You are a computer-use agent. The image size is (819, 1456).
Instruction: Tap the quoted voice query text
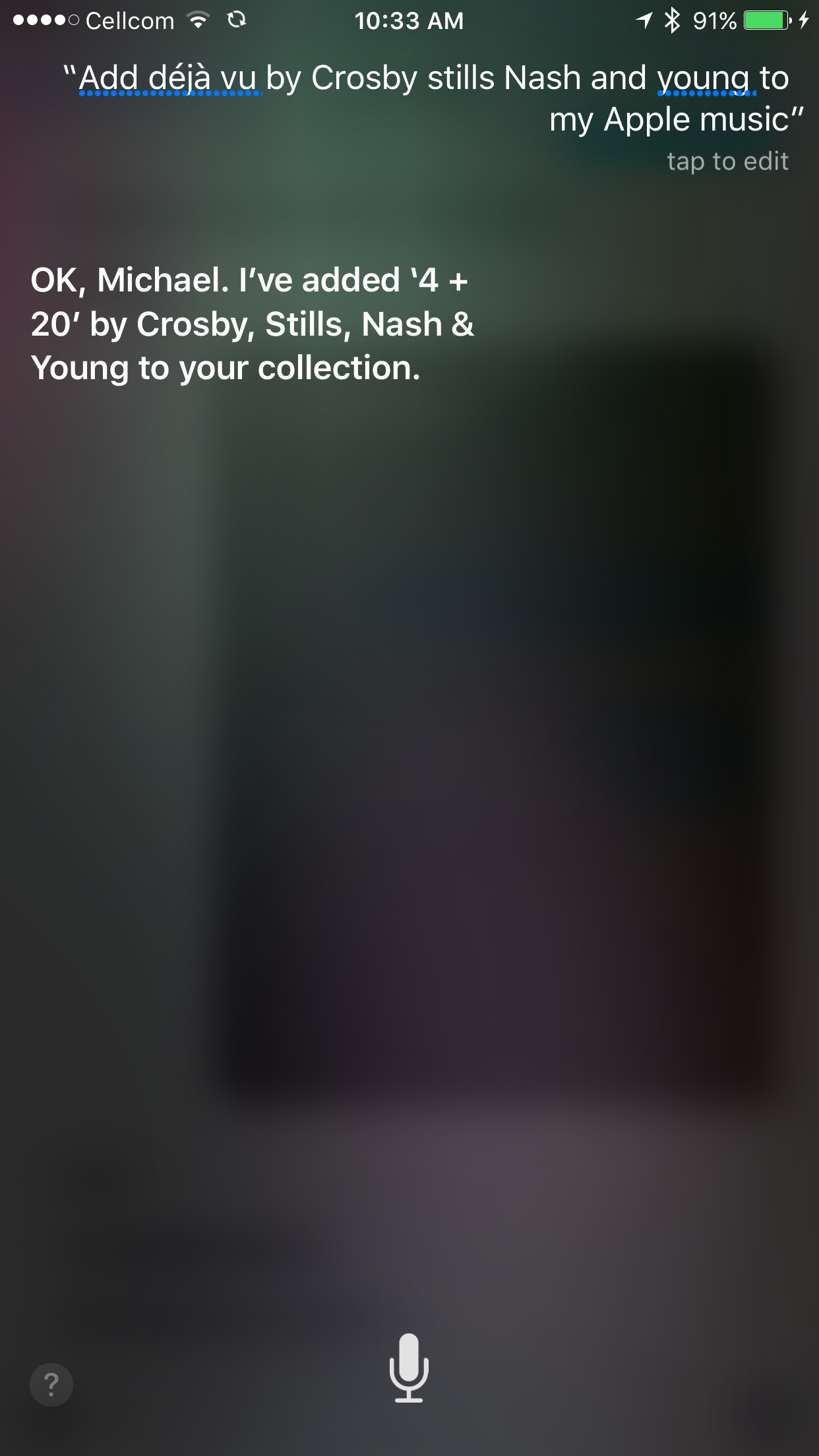tap(429, 98)
